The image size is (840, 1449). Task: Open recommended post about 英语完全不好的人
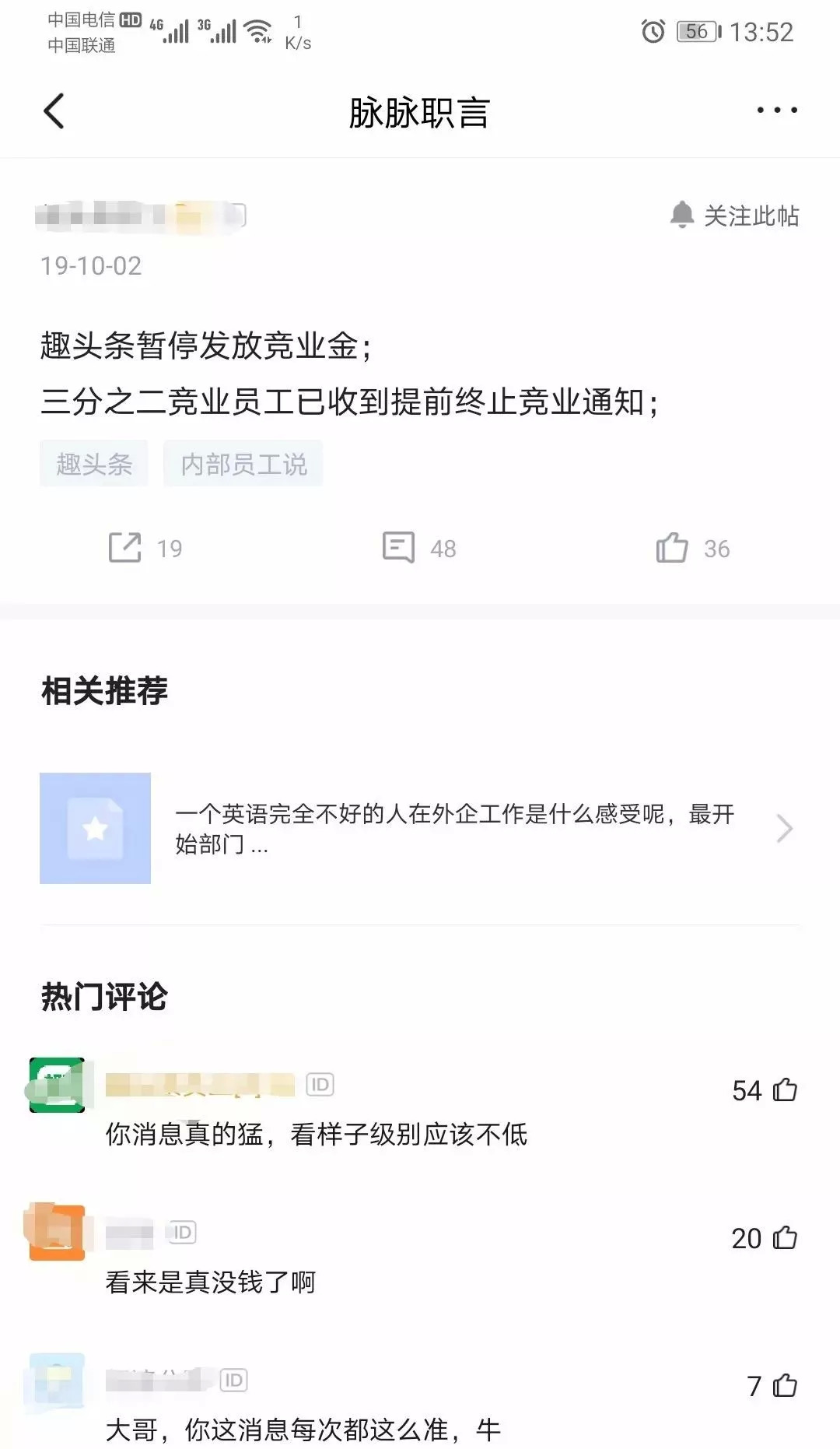(455, 829)
